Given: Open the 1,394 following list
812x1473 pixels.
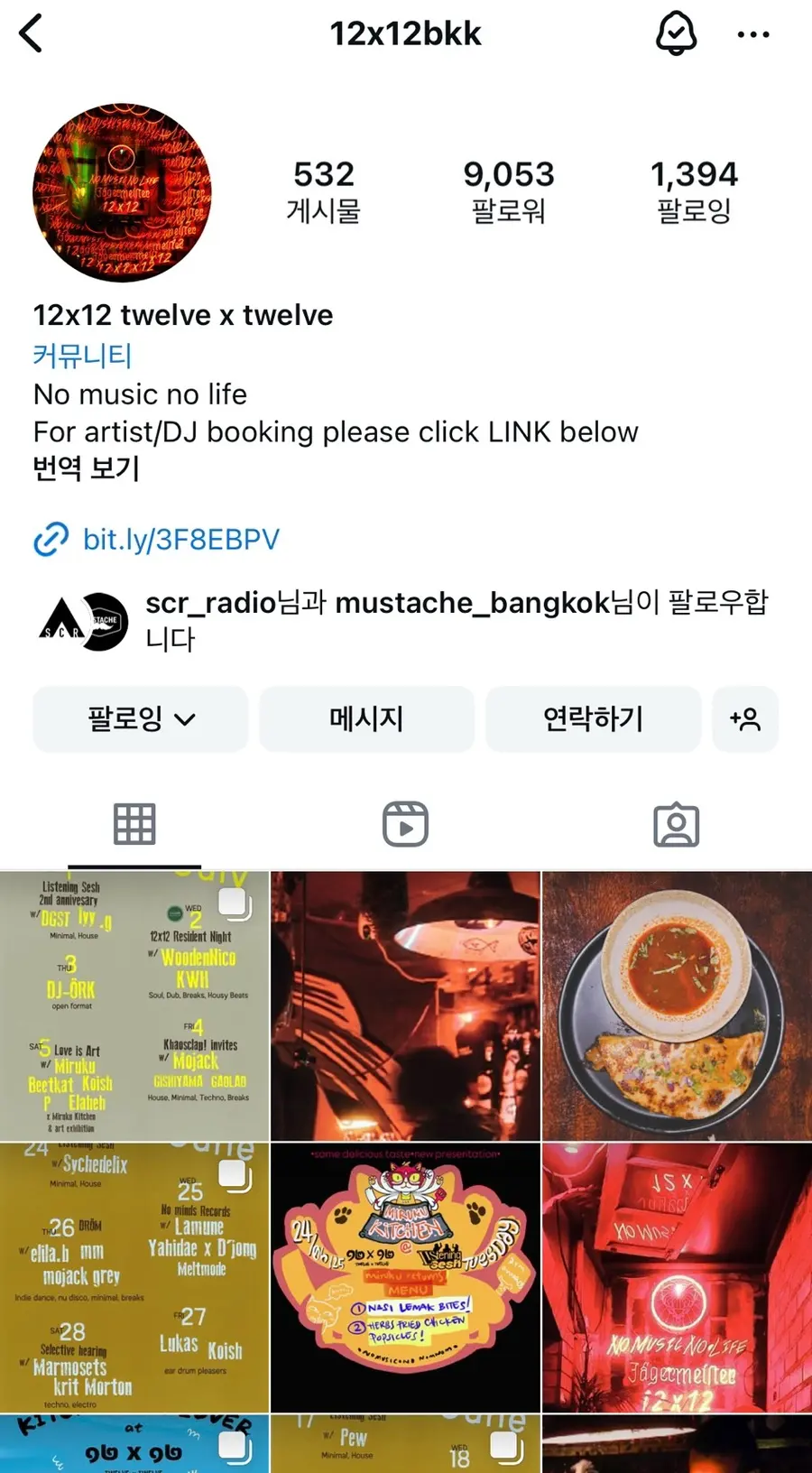Looking at the screenshot, I should 694,190.
